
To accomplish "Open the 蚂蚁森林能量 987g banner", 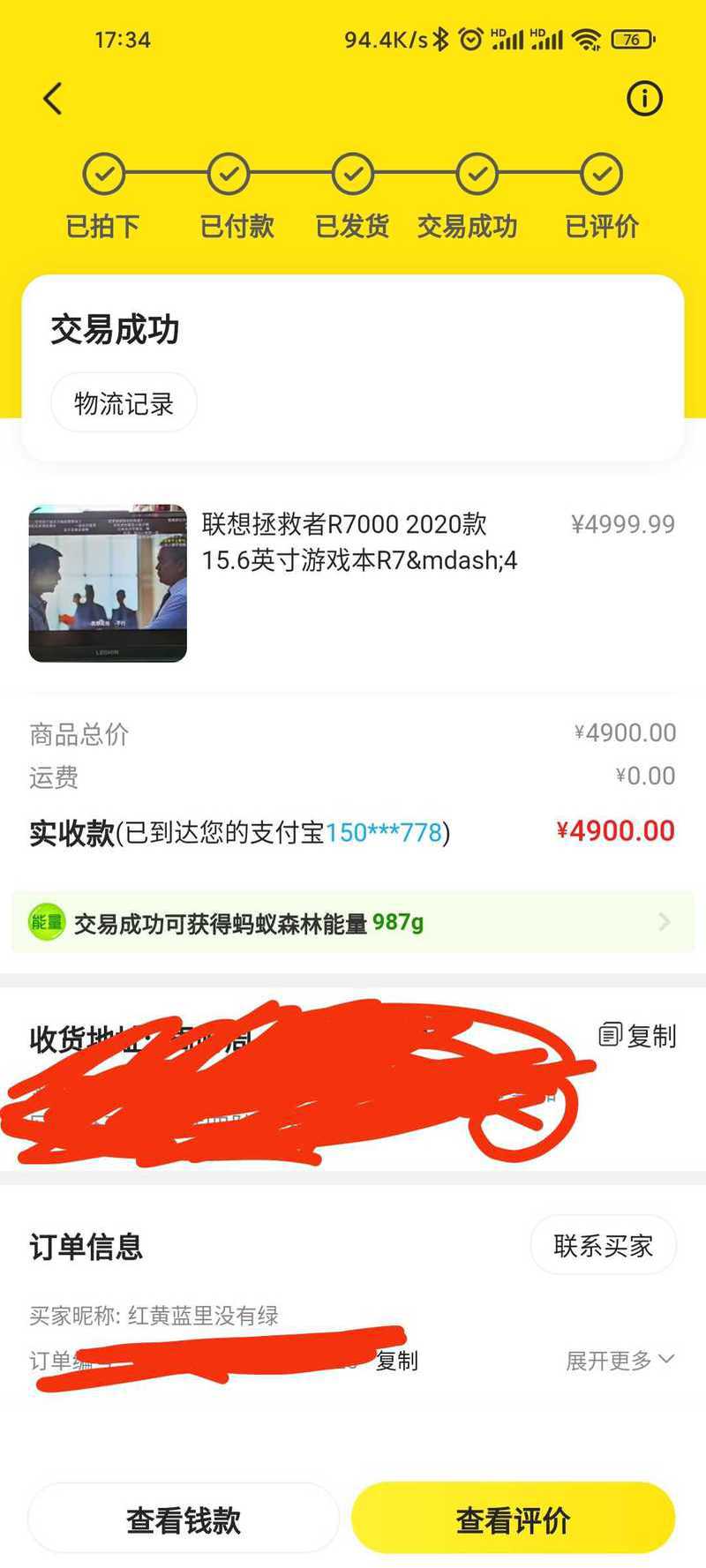I will click(x=353, y=923).
